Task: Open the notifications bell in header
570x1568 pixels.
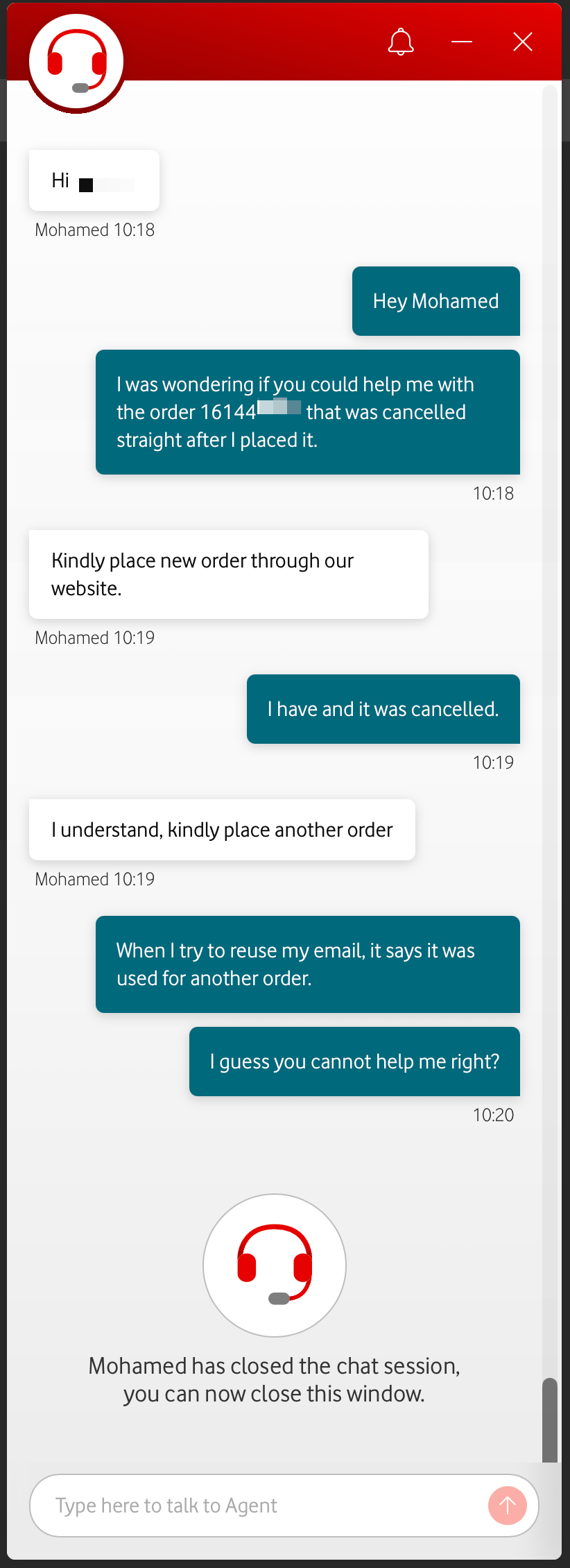Action: 401,42
